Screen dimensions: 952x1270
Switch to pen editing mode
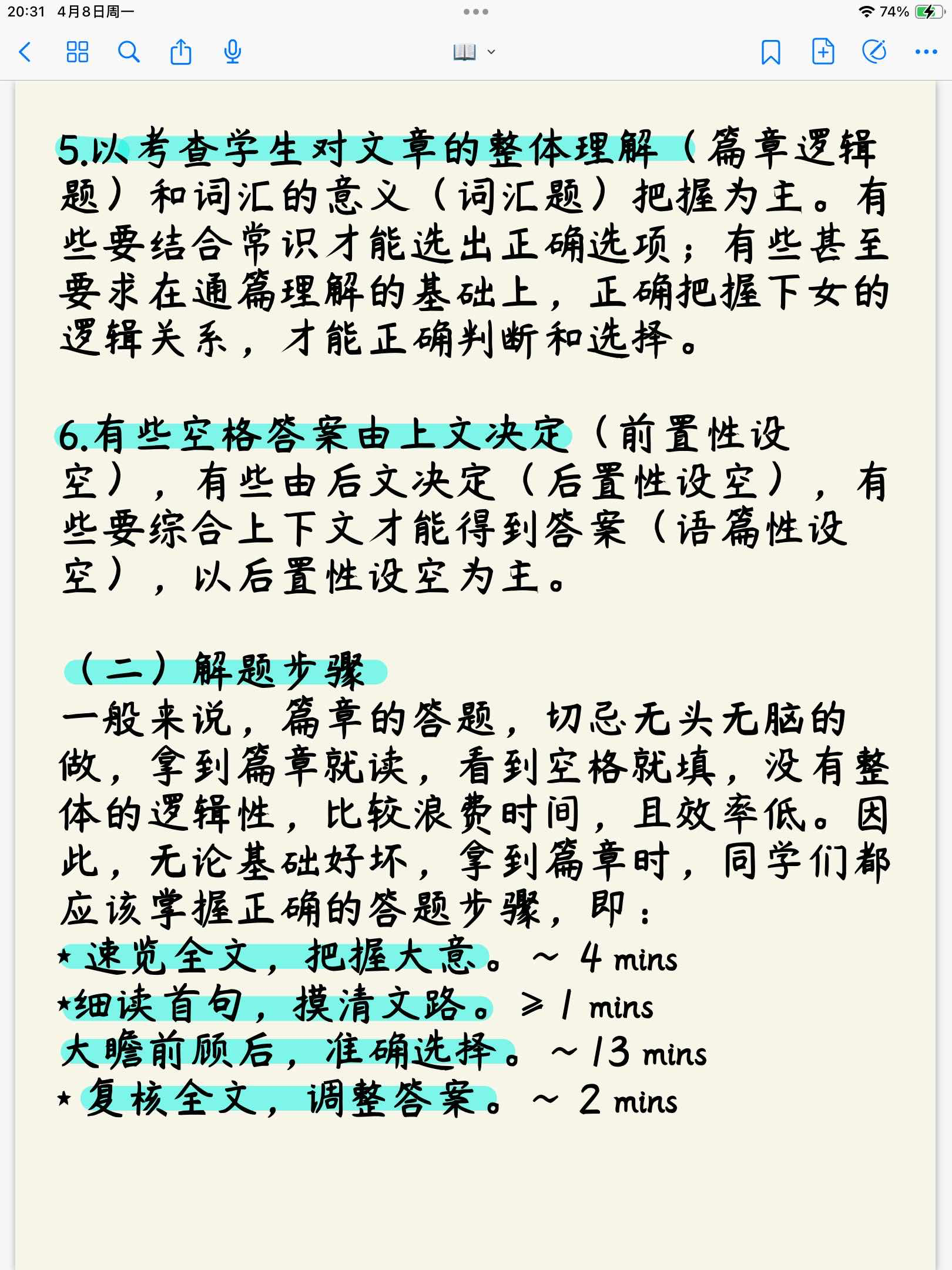874,52
